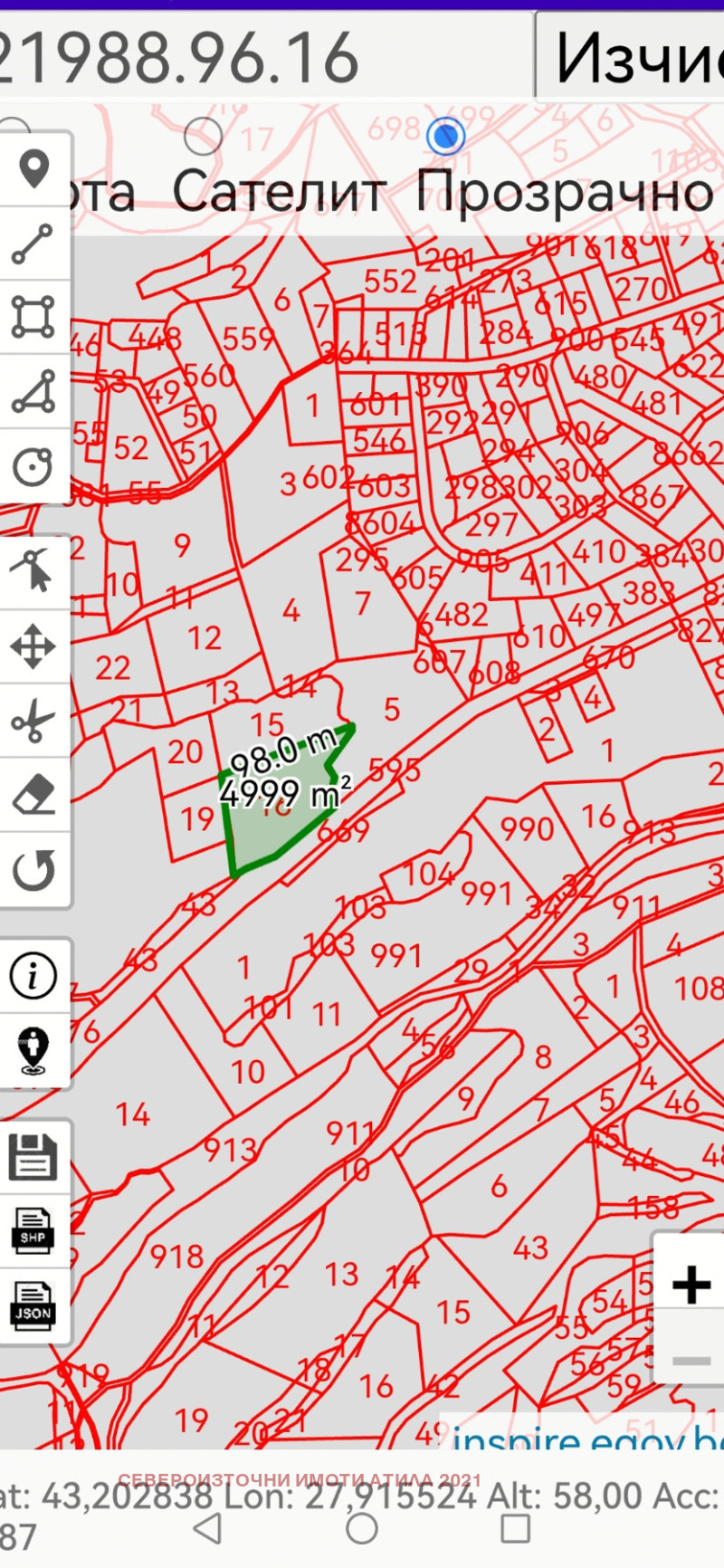Select the line measurement tool
The image size is (724, 1568).
33,244
